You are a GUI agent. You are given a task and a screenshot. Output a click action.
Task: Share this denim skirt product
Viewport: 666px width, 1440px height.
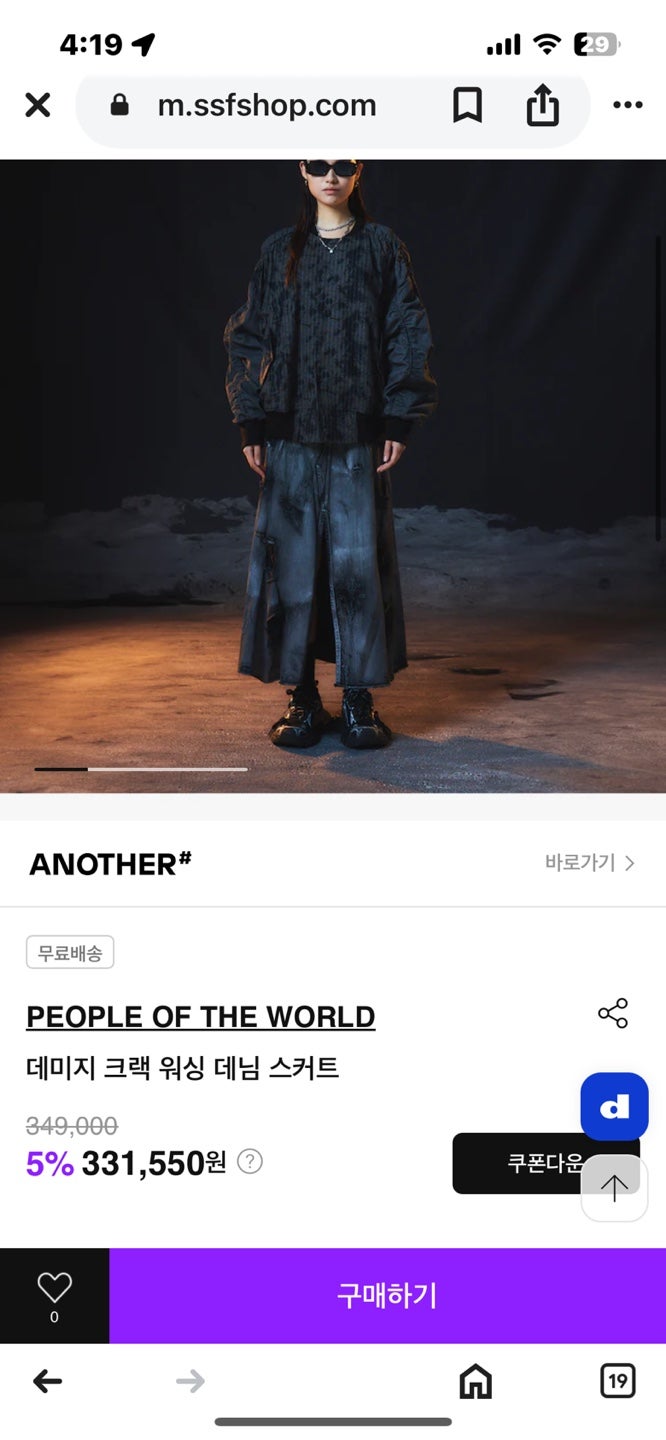point(613,1013)
